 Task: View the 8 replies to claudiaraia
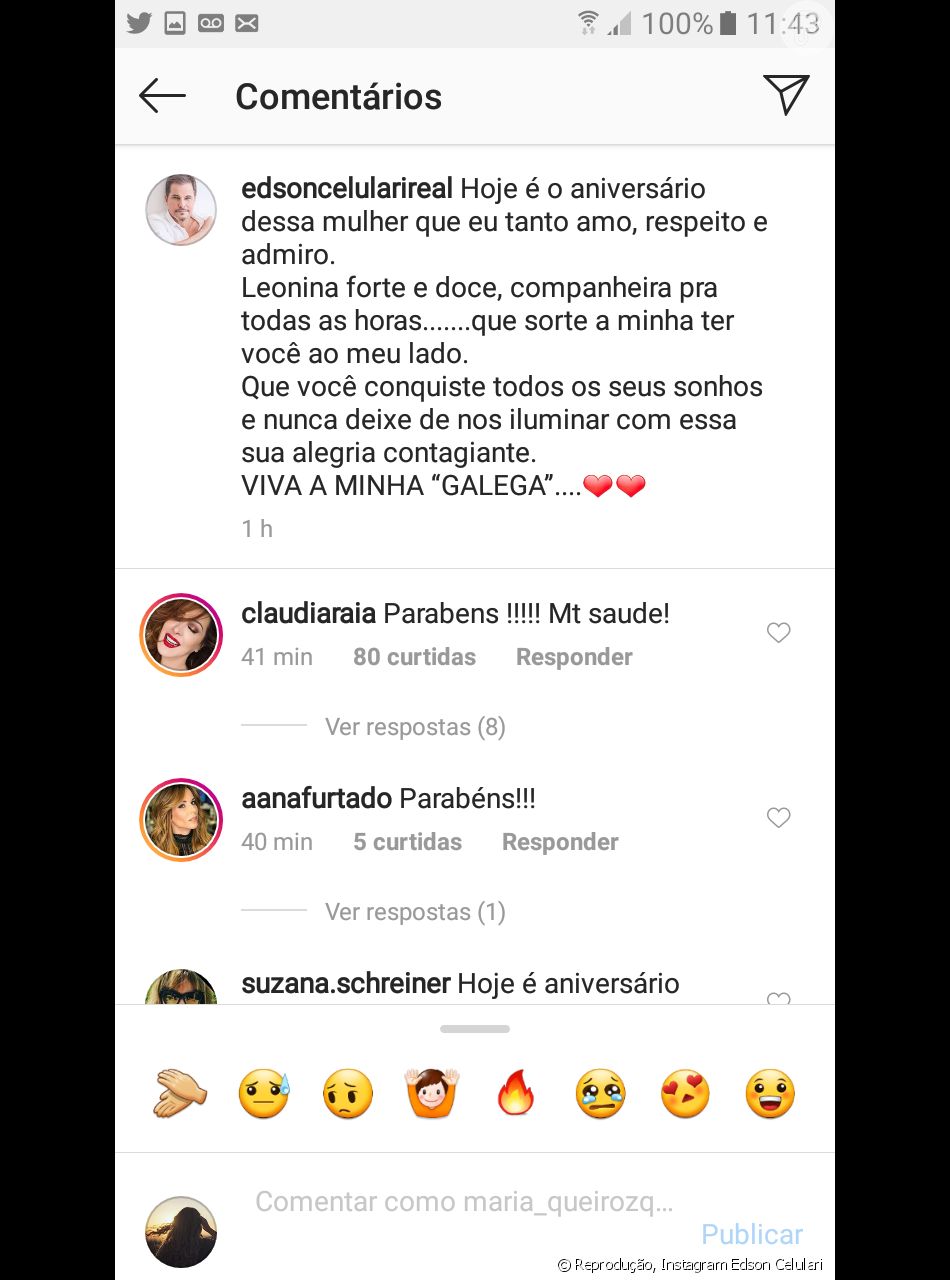[415, 727]
